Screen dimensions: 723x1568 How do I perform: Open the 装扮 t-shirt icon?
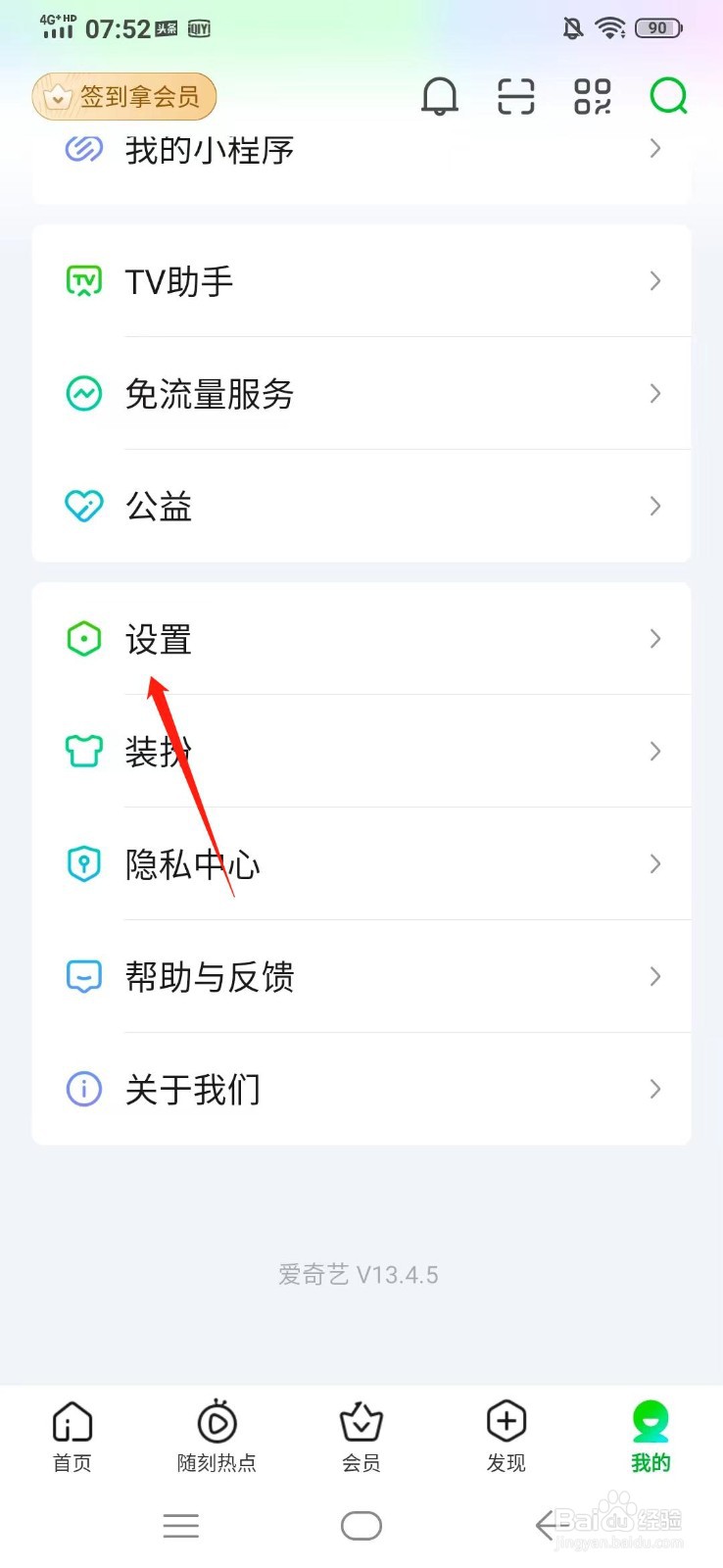pos(84,751)
